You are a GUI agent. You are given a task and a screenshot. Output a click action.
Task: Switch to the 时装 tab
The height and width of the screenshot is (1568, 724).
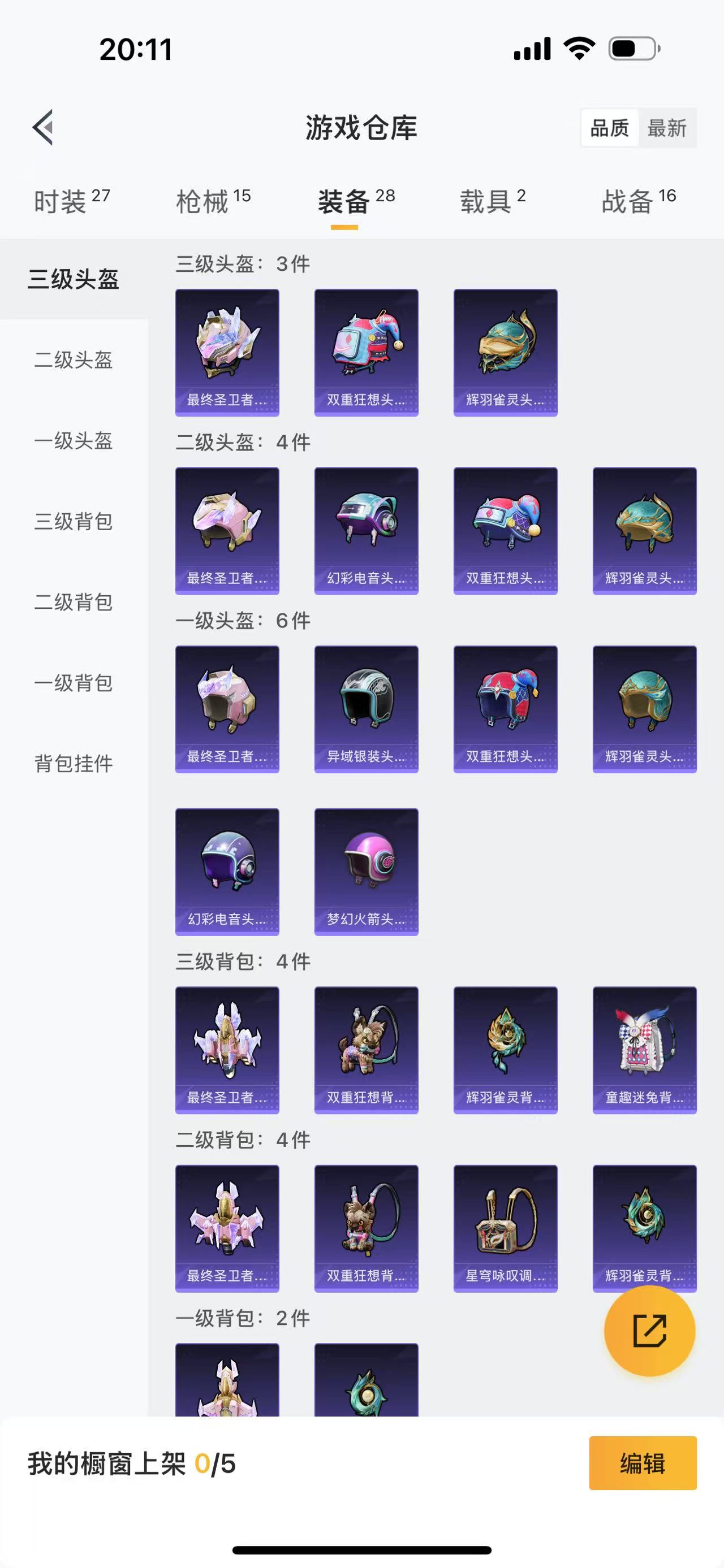[x=72, y=201]
